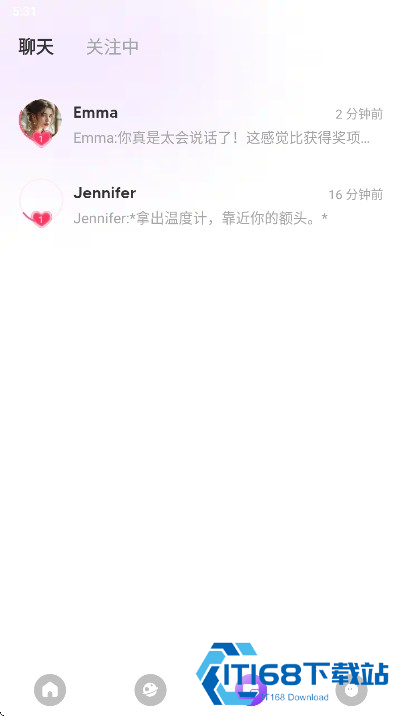Screen dimensions: 402x716
Task: Select the 聊天 tab
Action: click(36, 47)
